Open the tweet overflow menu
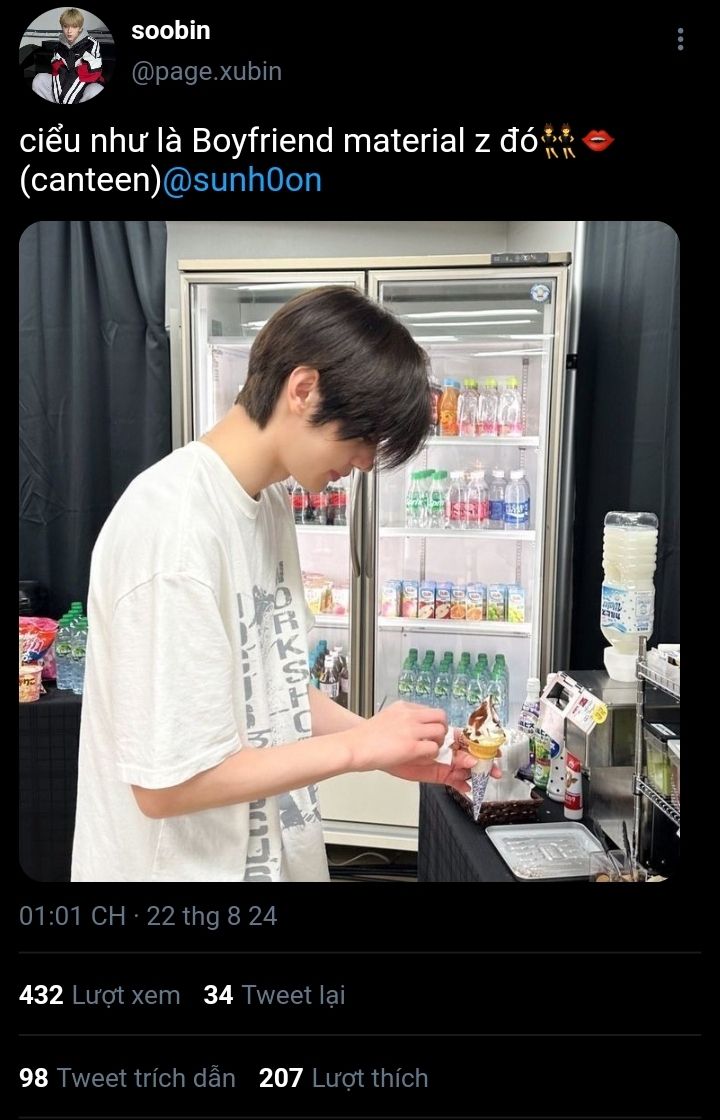720x1120 pixels. pyautogui.click(x=680, y=39)
